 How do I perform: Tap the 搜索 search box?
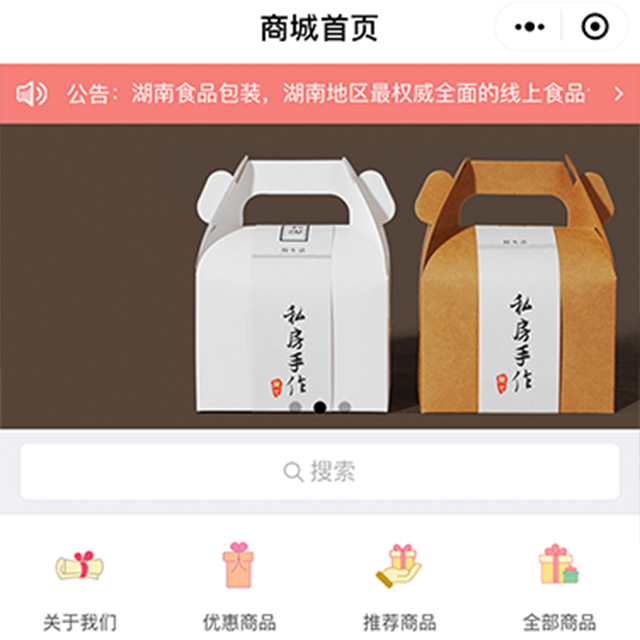tap(320, 472)
